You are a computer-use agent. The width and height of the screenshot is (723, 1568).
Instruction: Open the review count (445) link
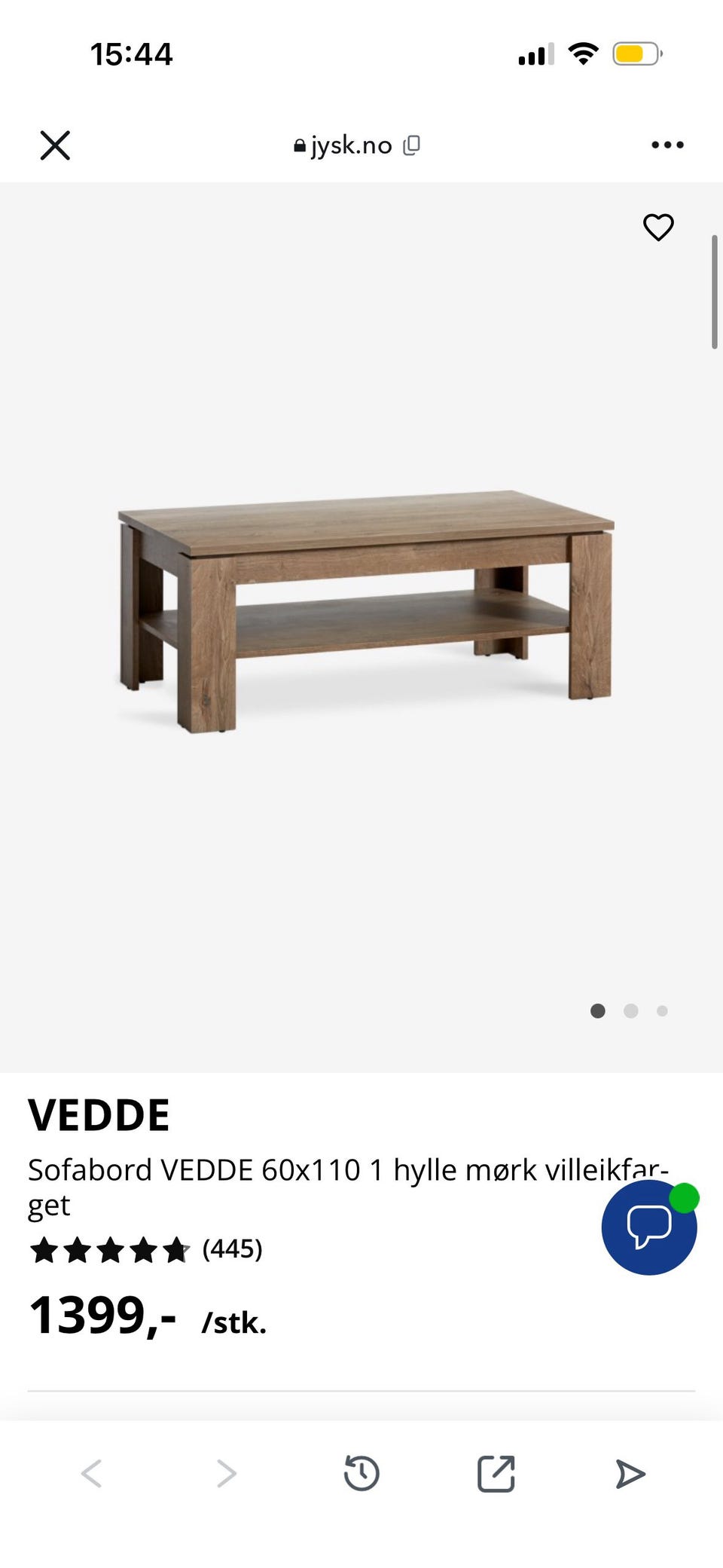tap(230, 1249)
